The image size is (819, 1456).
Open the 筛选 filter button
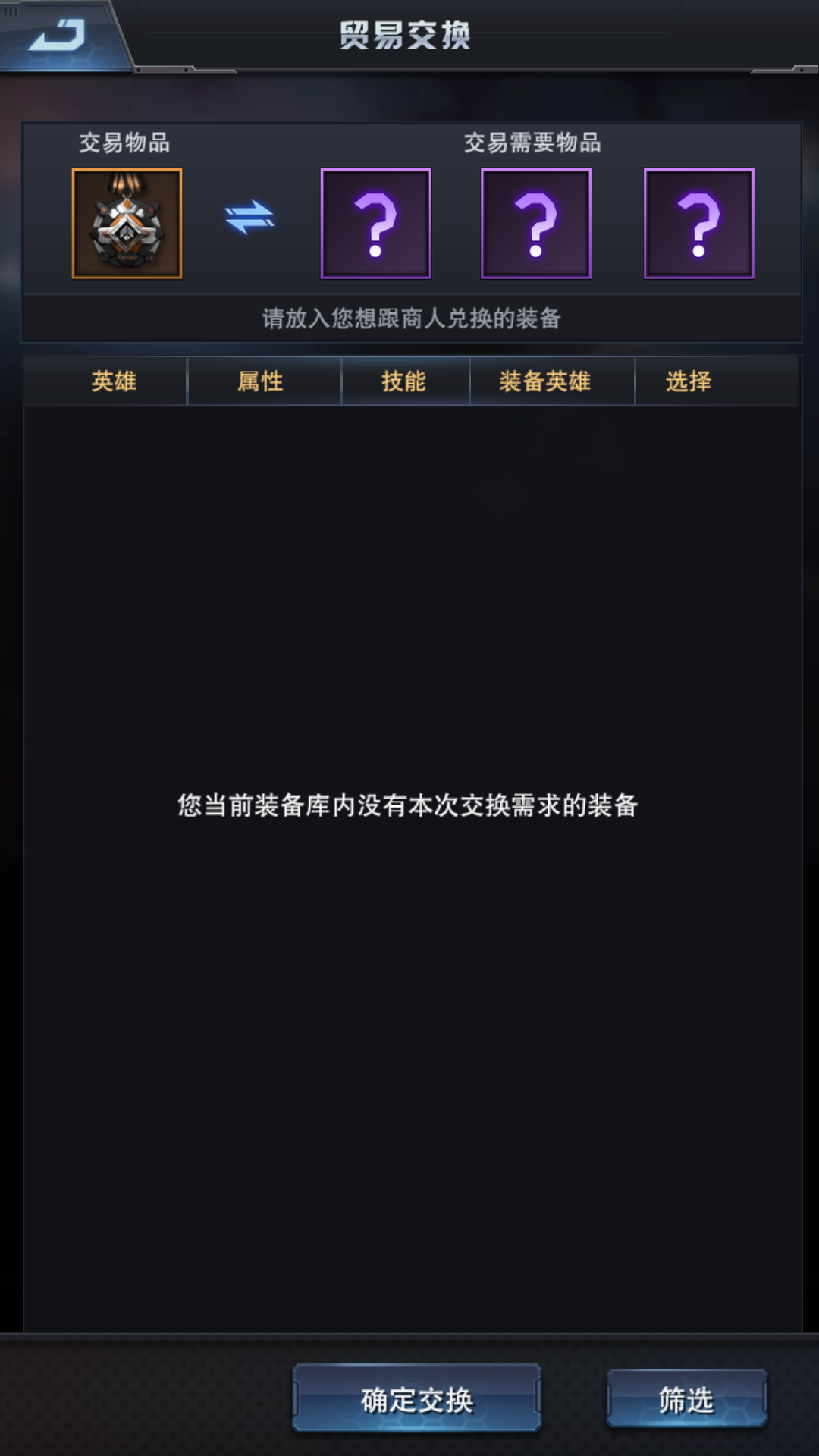(x=686, y=1399)
